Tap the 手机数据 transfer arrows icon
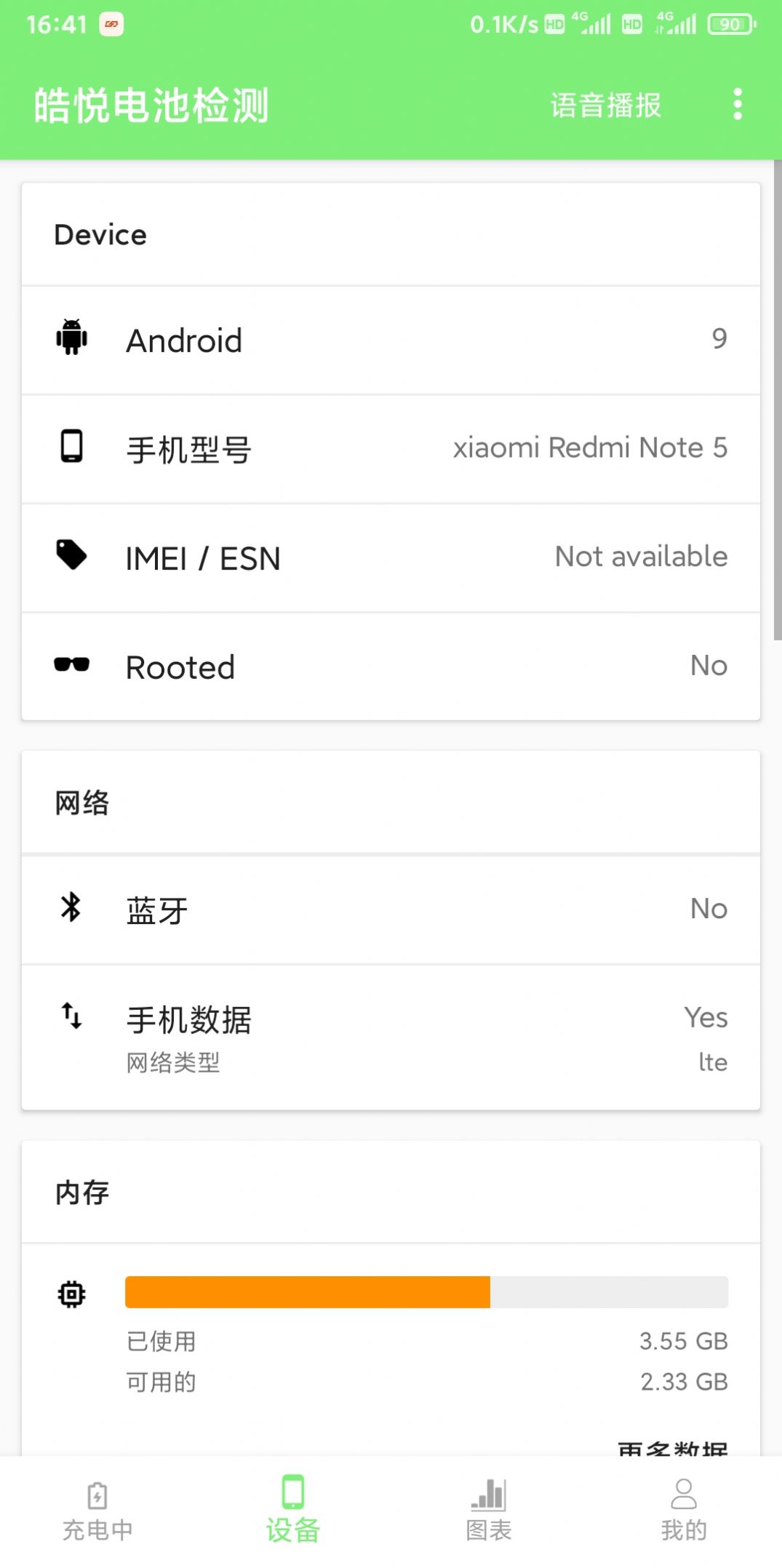This screenshot has height=1568, width=782. (x=71, y=1019)
